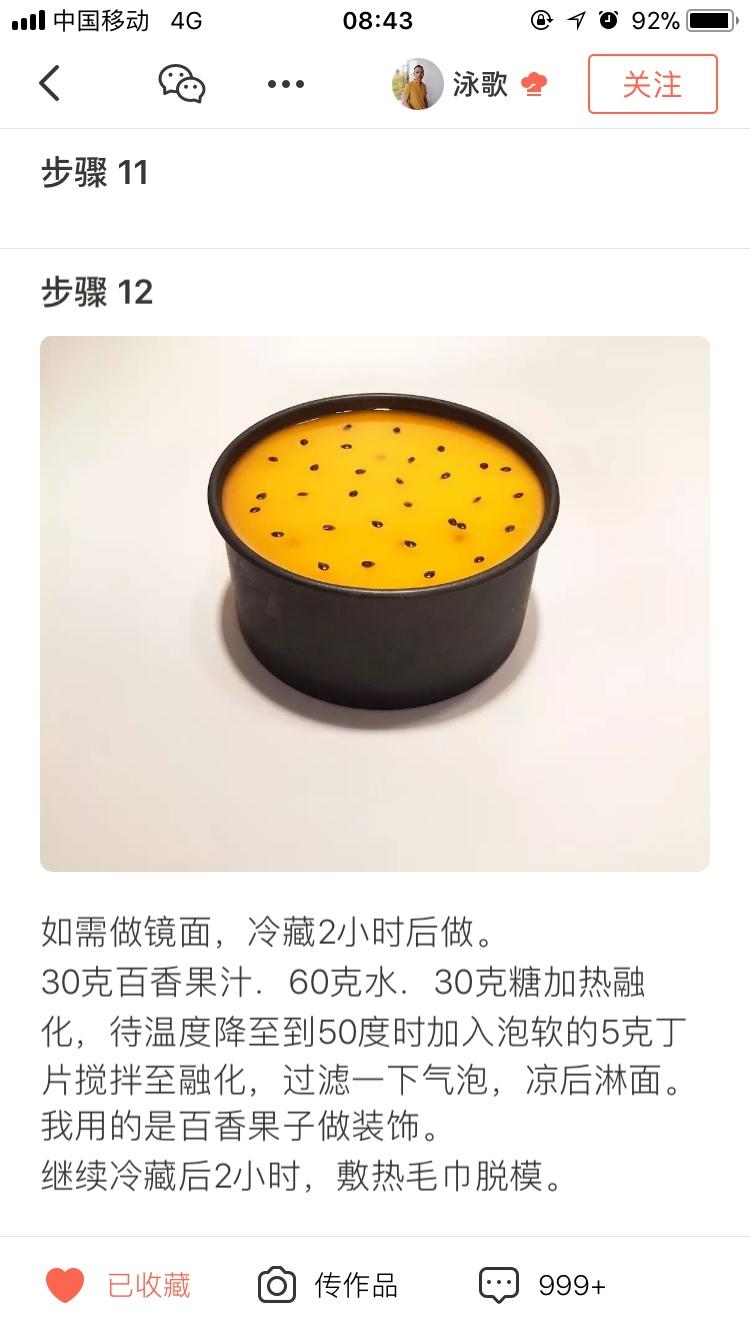Upload your dish with 传作品

pos(328,1285)
